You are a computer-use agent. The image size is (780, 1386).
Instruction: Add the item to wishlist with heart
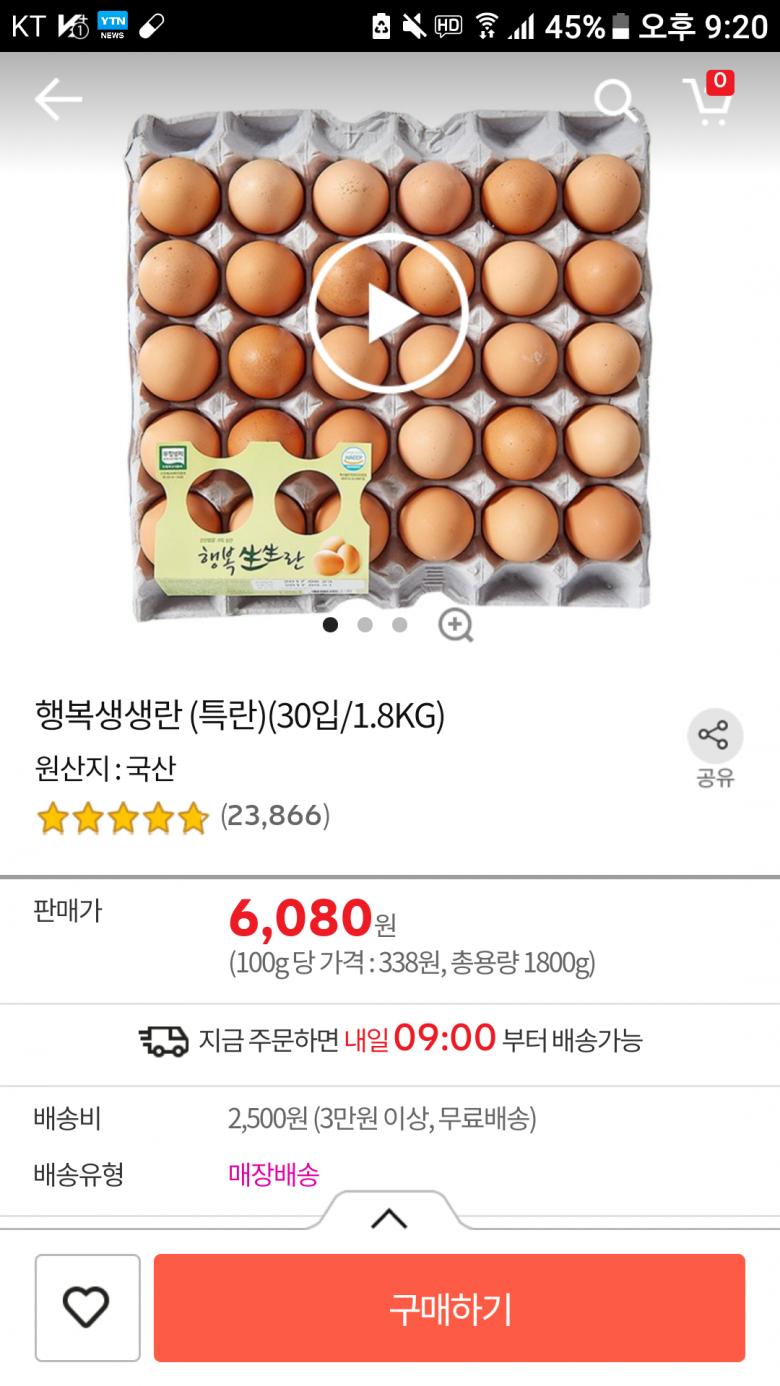[87, 1307]
